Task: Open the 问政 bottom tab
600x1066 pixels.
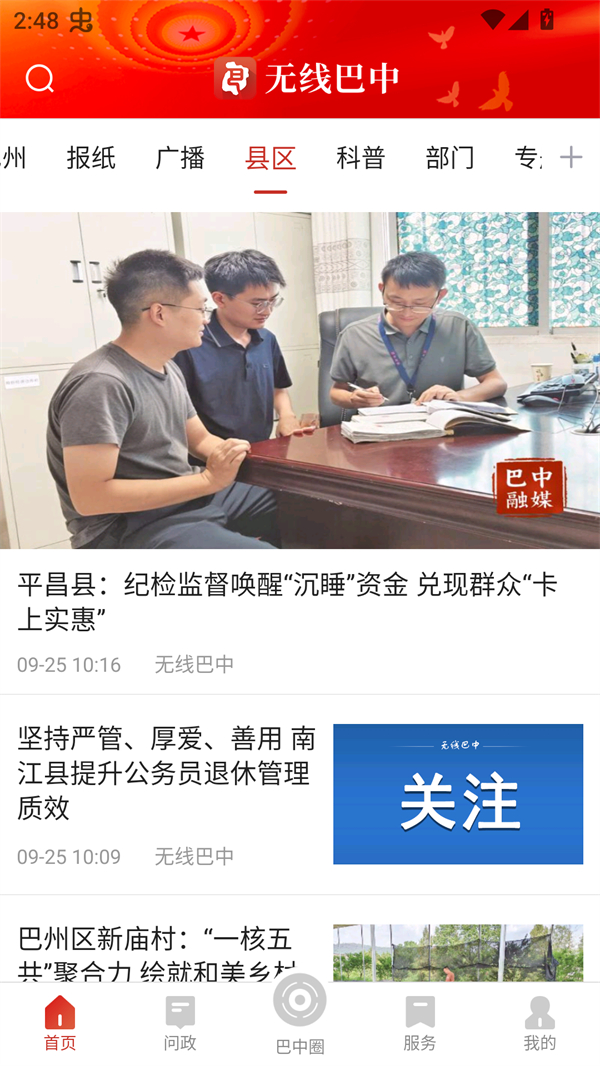Action: (180, 1023)
